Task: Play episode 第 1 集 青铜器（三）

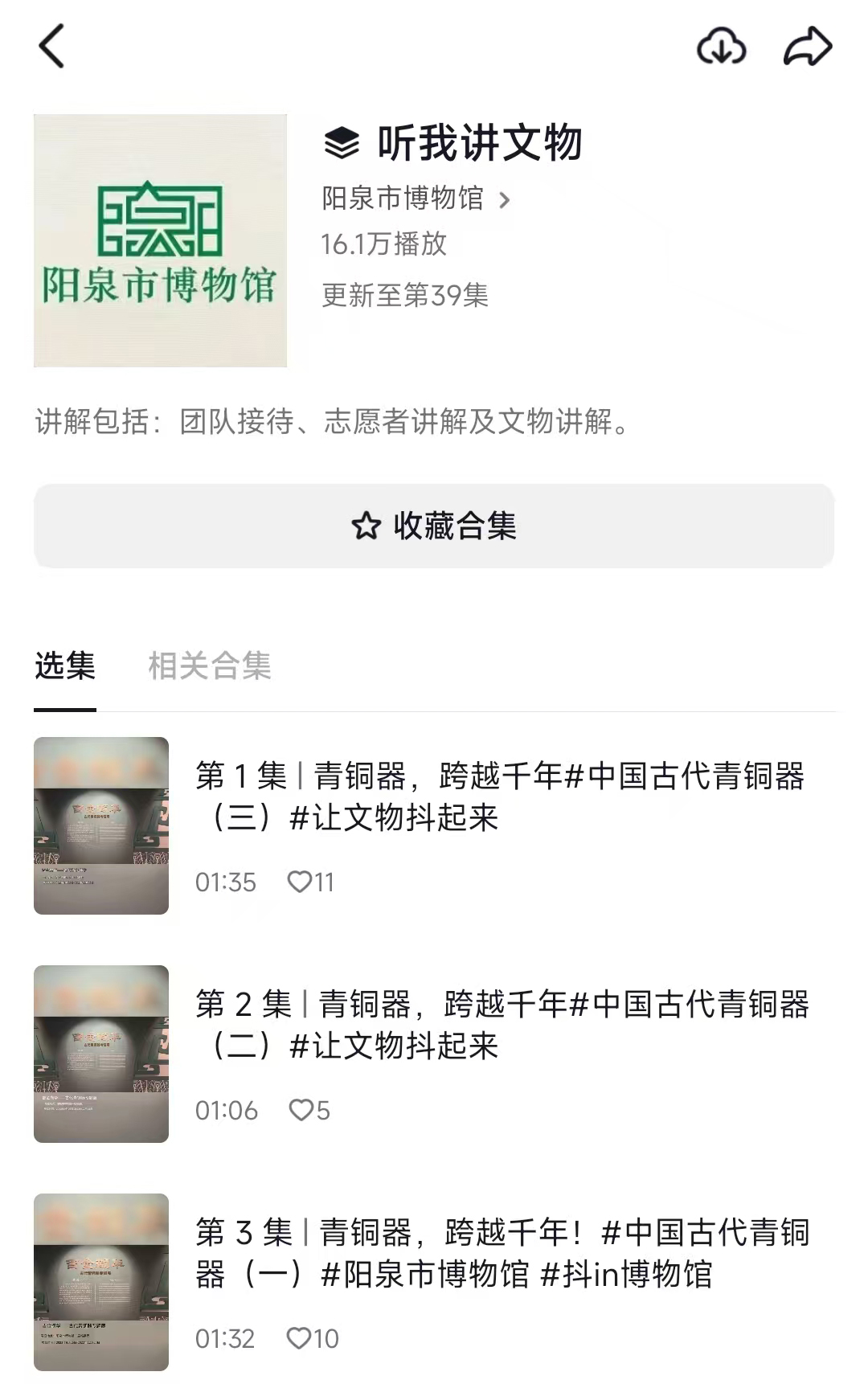Action: pos(498,796)
